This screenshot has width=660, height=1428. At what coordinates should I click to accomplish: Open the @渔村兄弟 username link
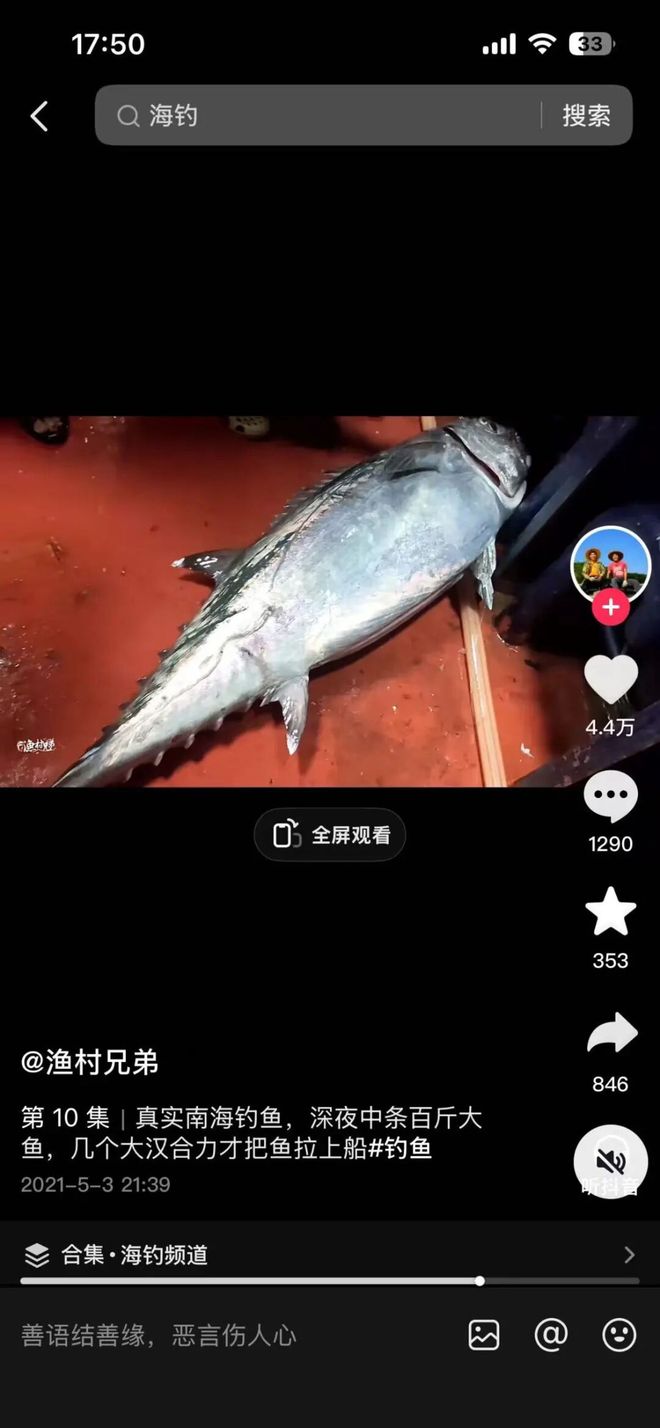coord(90,1062)
